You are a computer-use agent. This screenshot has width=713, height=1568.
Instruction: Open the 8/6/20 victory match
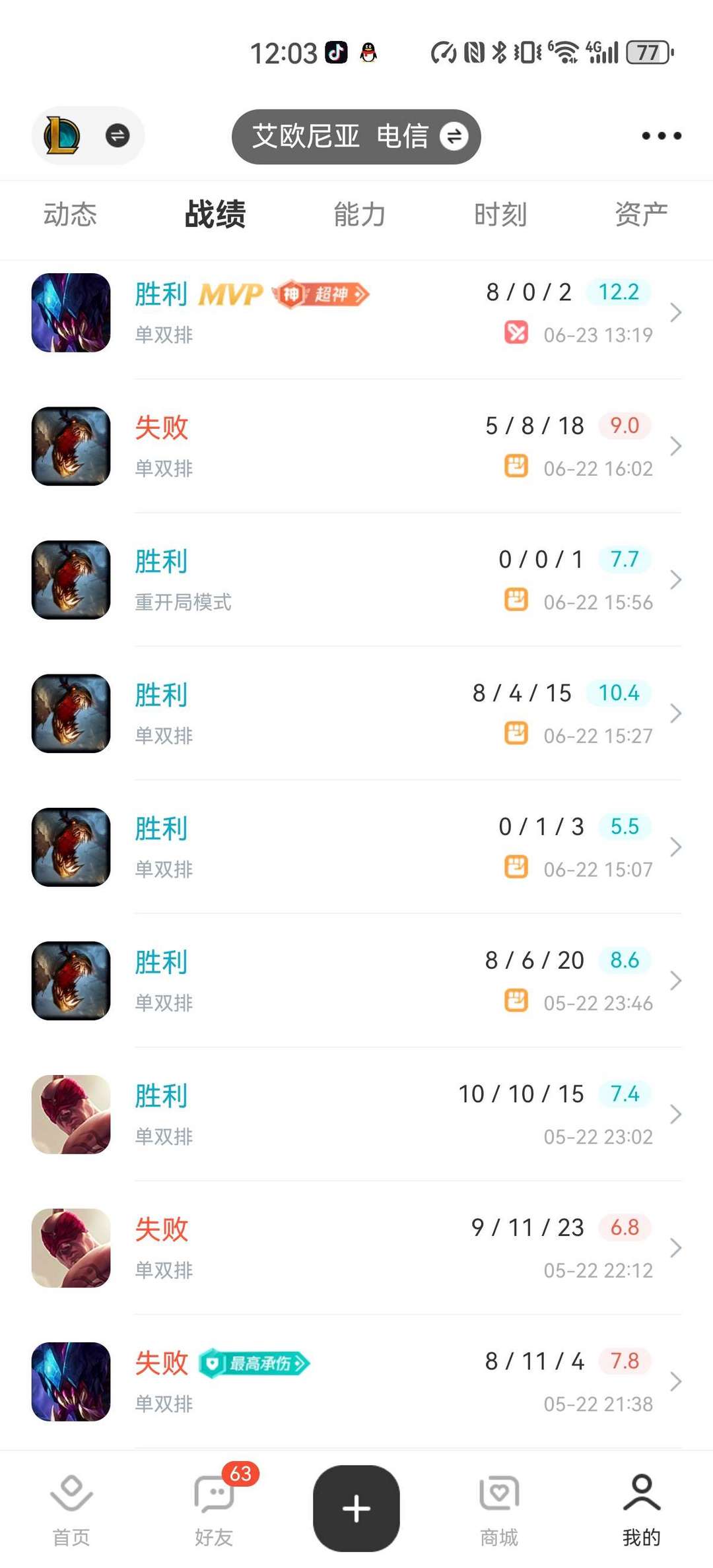356,981
